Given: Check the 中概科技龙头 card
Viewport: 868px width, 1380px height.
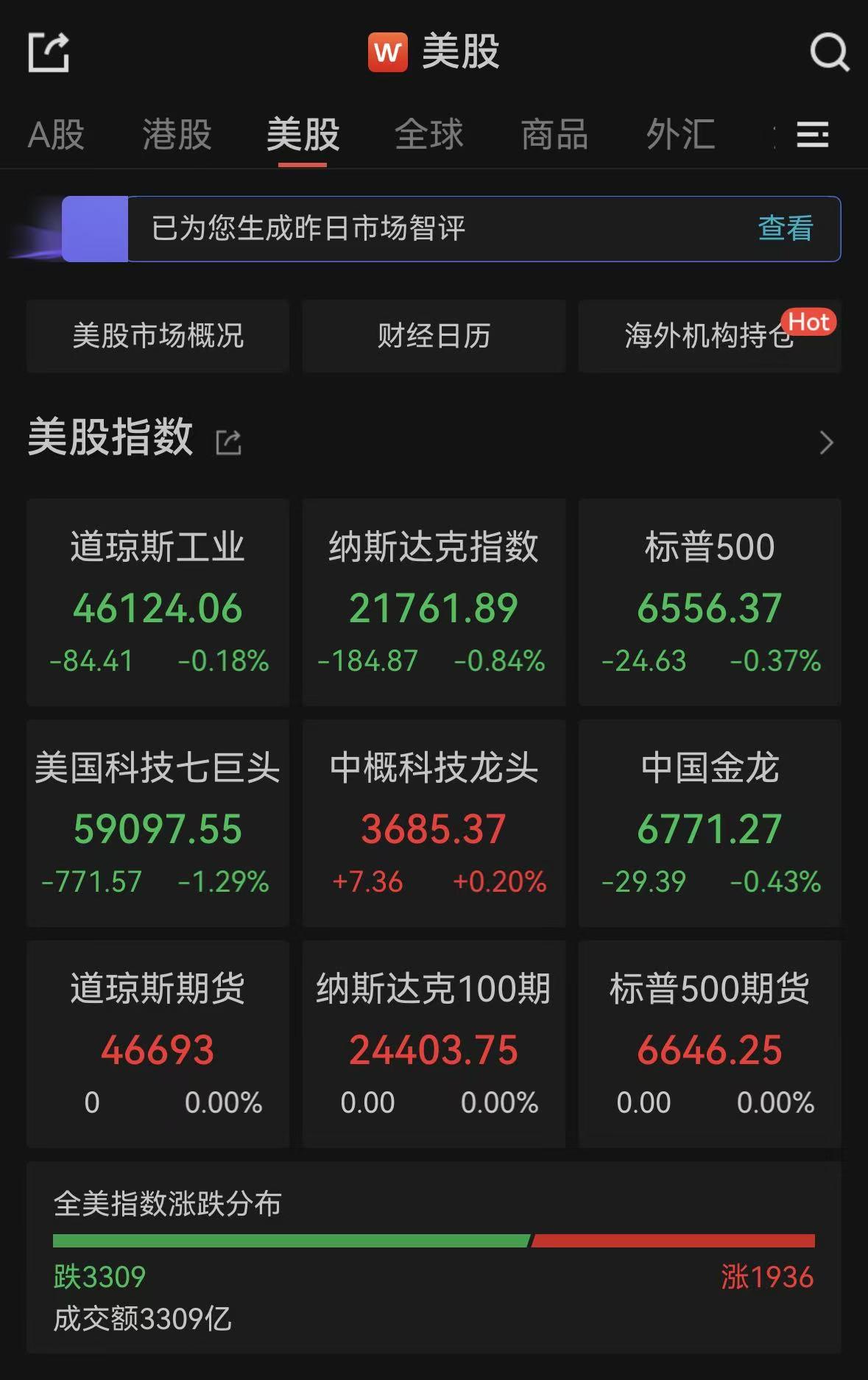Looking at the screenshot, I should (434, 823).
